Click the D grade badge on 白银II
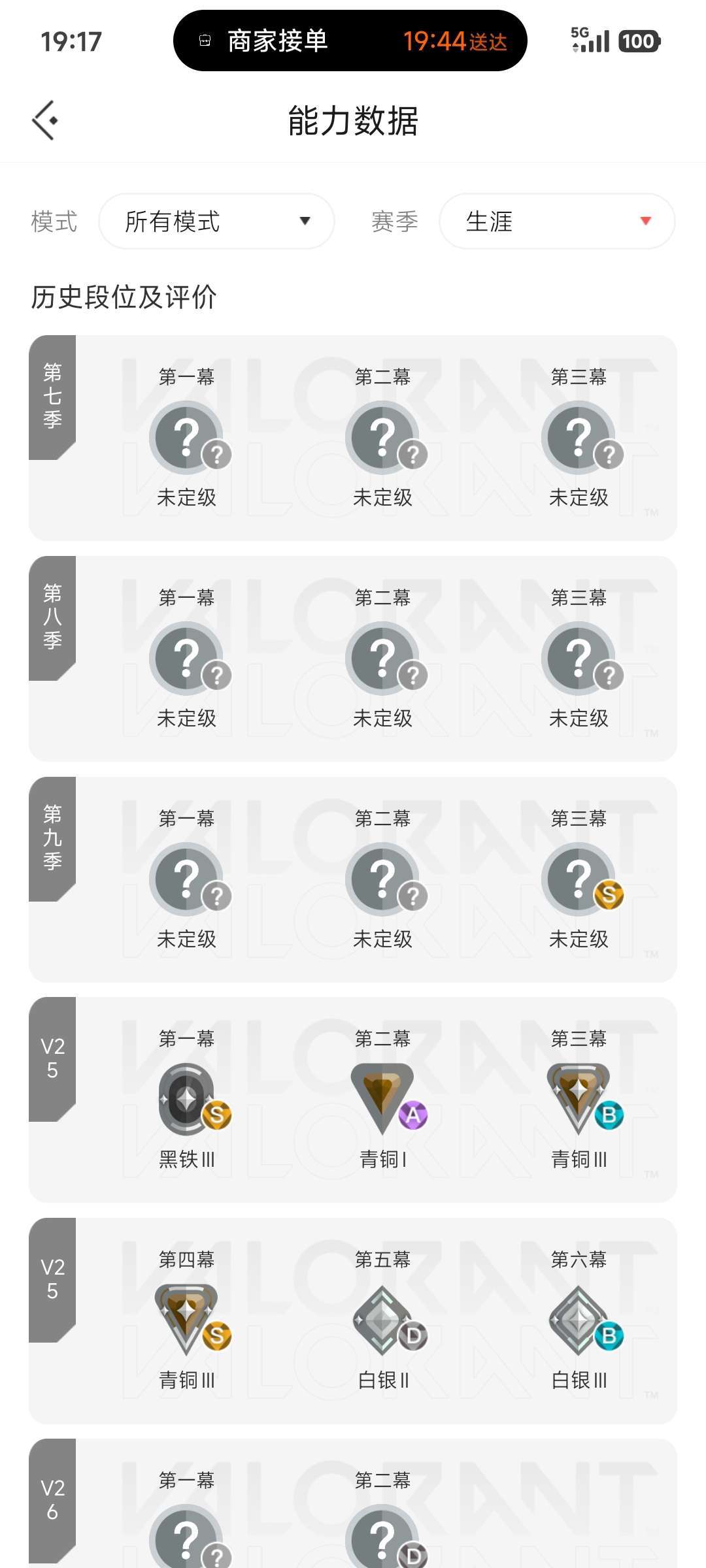The width and height of the screenshot is (706, 1568). (414, 1335)
